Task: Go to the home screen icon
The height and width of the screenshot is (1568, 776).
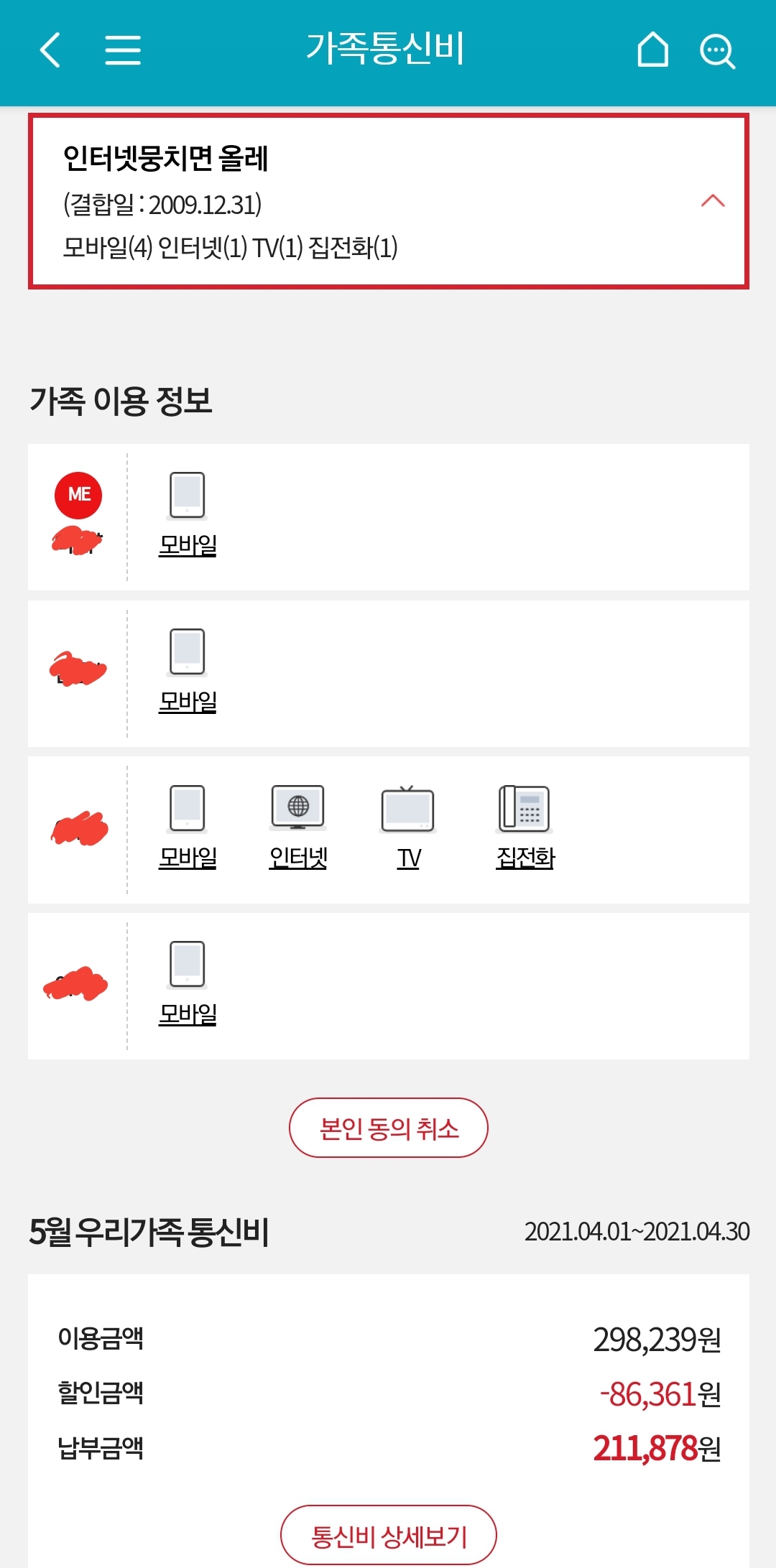Action: [652, 50]
